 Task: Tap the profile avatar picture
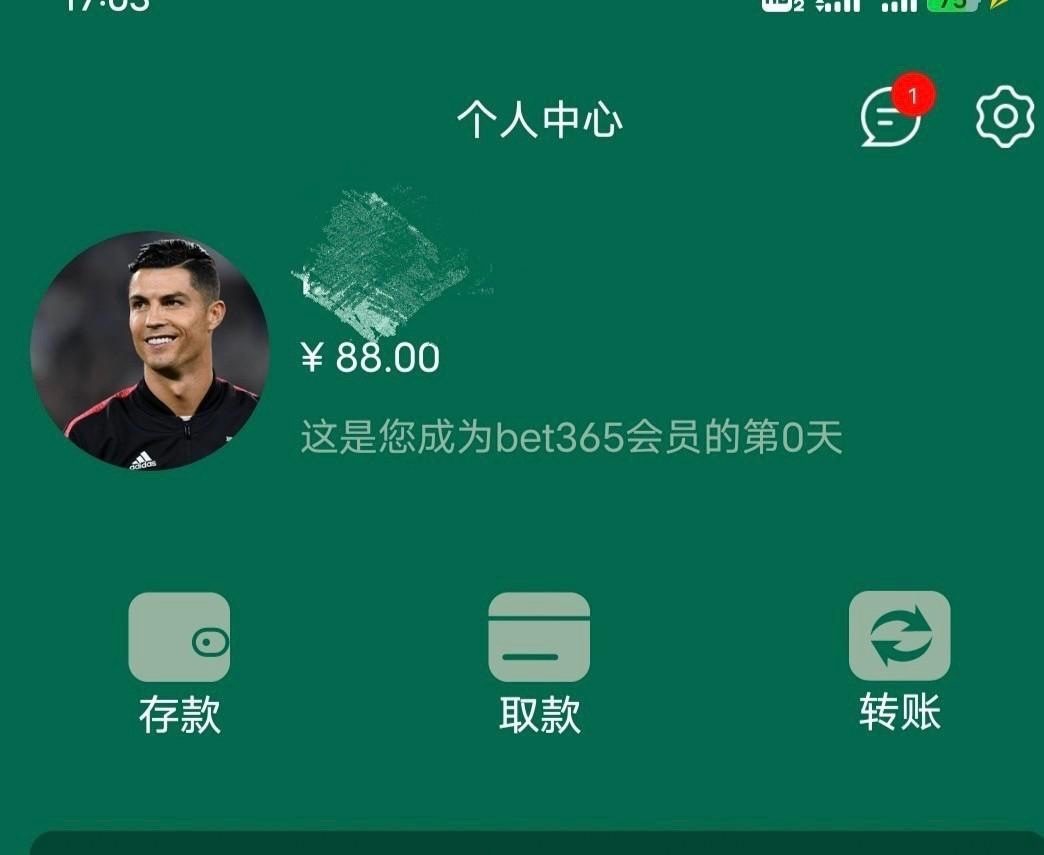tap(150, 351)
